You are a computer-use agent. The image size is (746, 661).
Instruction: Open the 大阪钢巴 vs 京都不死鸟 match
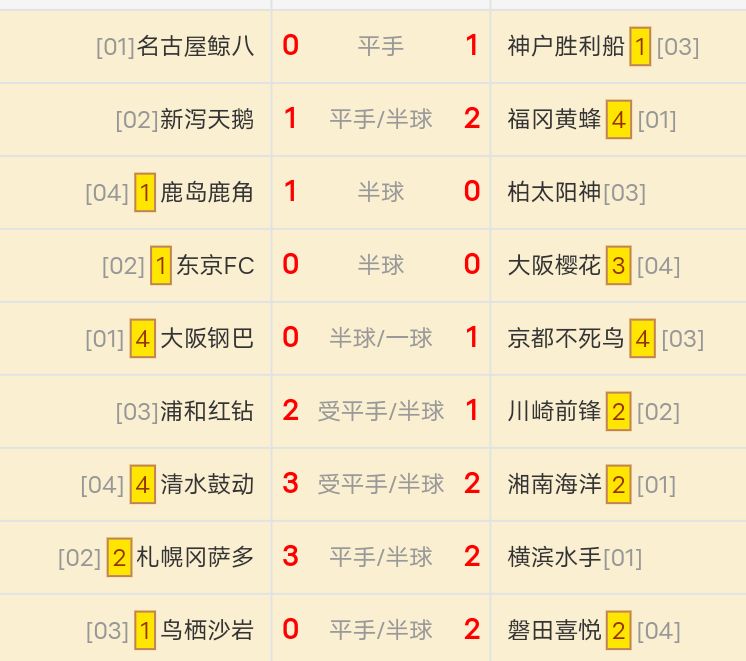tap(381, 338)
